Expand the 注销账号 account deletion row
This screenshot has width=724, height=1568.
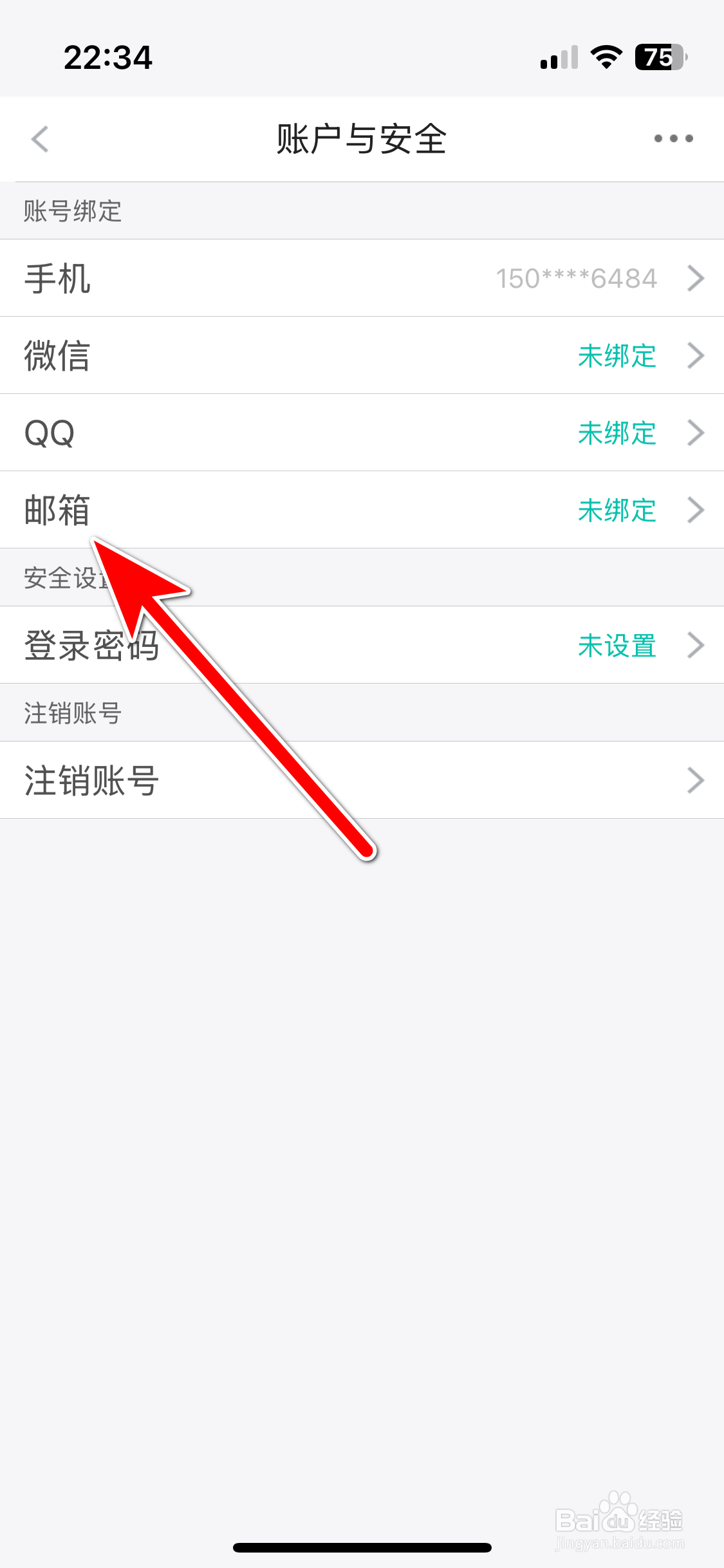click(x=362, y=780)
